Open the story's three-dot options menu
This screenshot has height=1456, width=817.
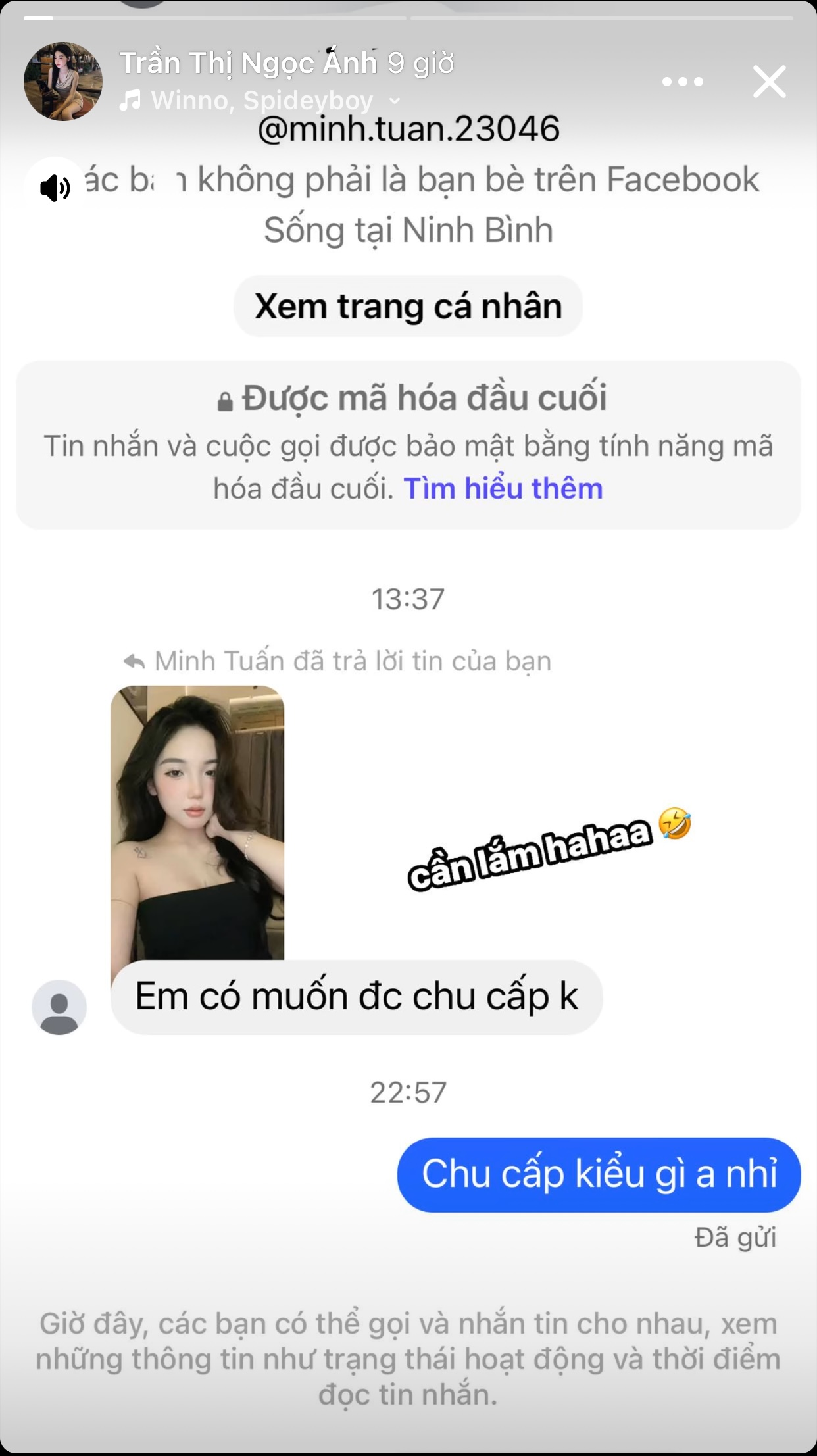pyautogui.click(x=683, y=82)
